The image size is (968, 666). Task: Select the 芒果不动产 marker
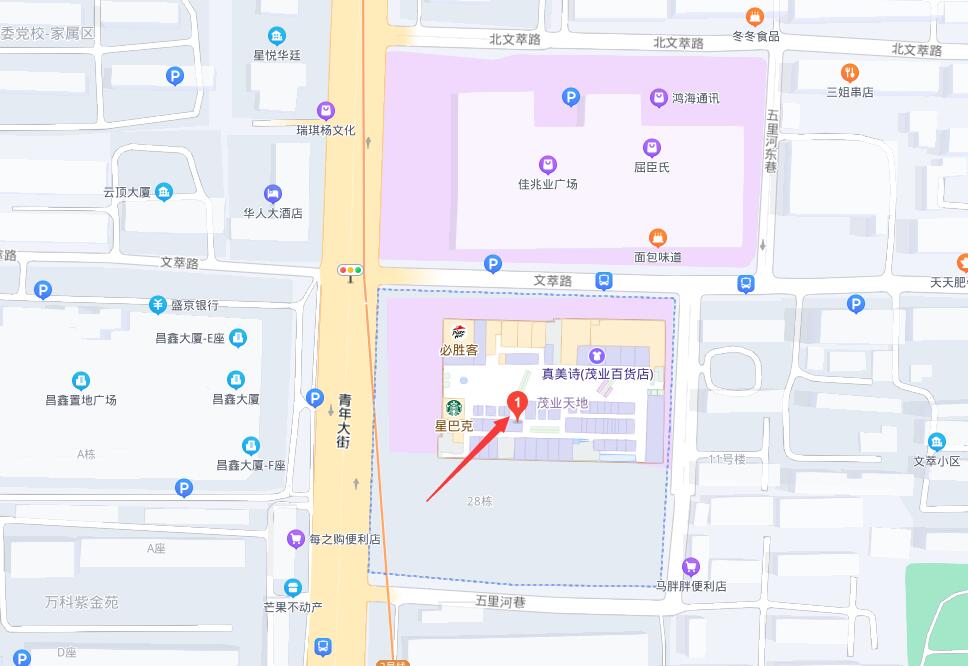click(x=292, y=588)
